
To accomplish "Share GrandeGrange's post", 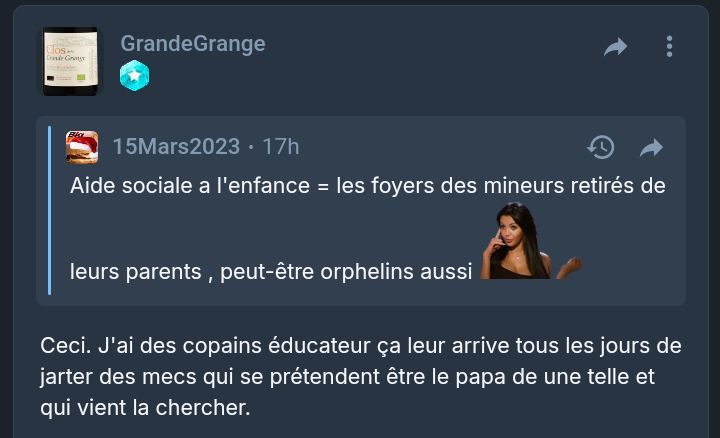I will [x=616, y=47].
